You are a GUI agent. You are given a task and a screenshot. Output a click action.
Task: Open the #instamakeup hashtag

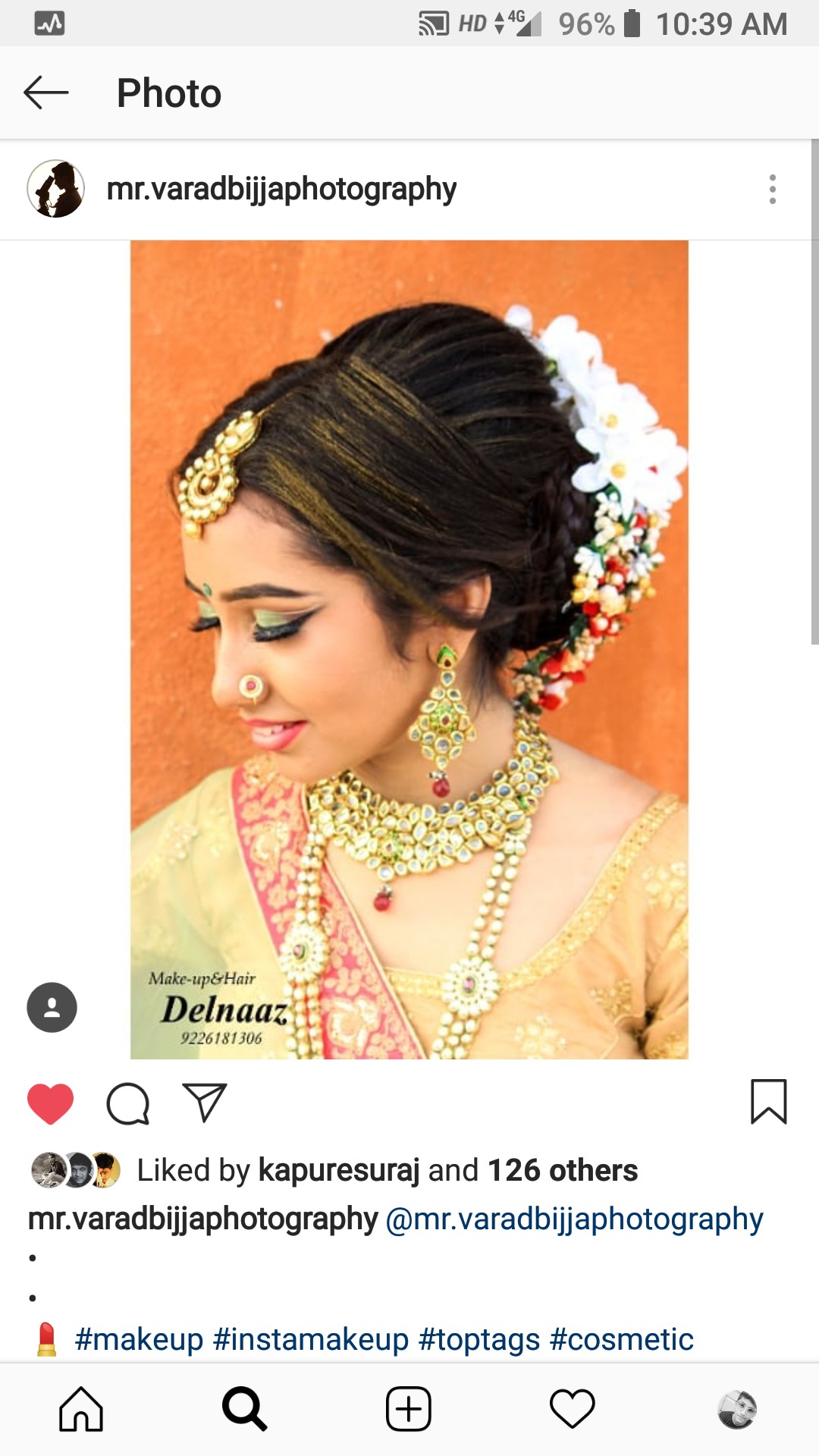coord(311,1339)
